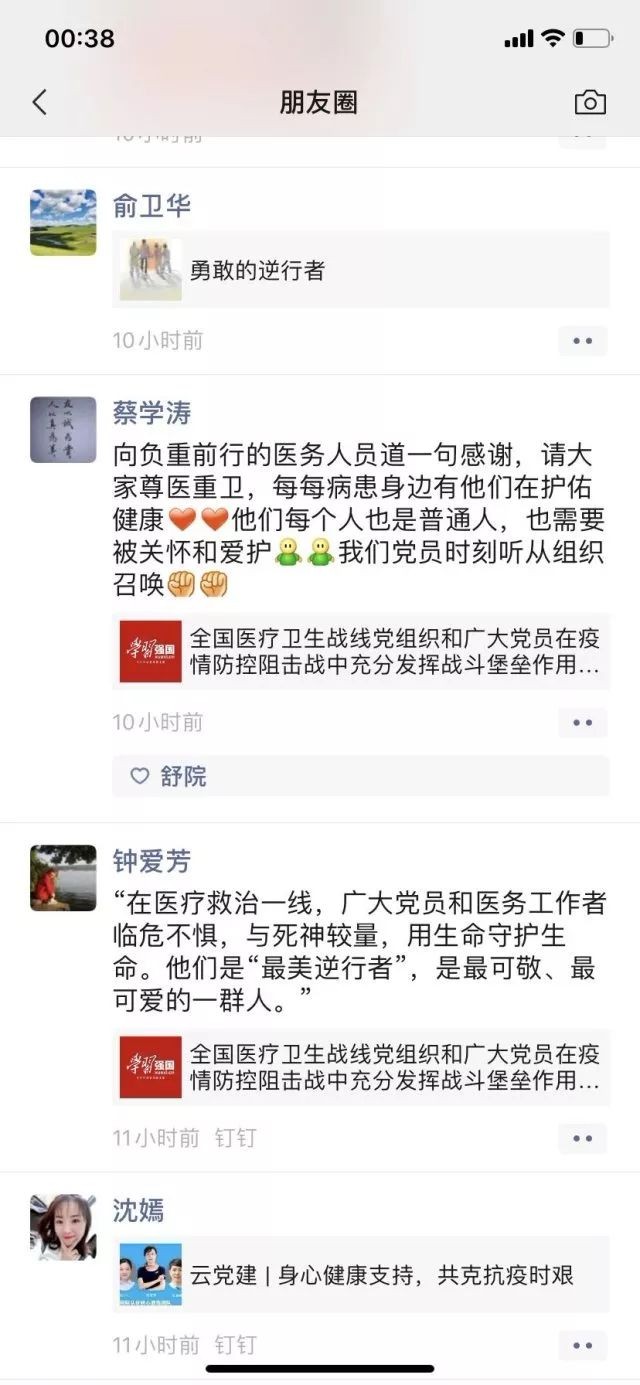Open like/comment menu under 沈嫣's post
Image resolution: width=640 pixels, height=1385 pixels.
click(582, 1345)
